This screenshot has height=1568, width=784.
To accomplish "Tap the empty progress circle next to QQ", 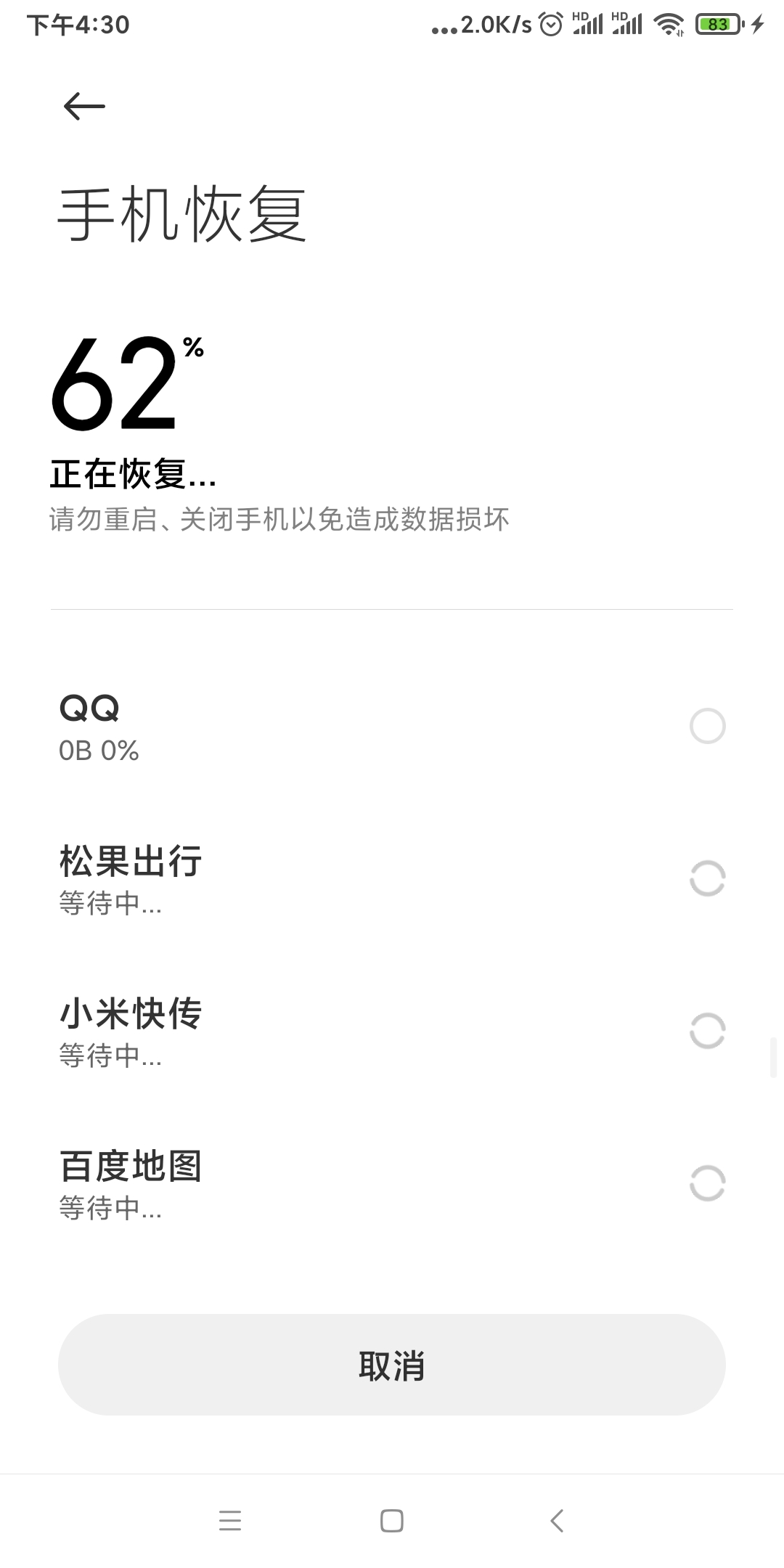I will coord(708,727).
